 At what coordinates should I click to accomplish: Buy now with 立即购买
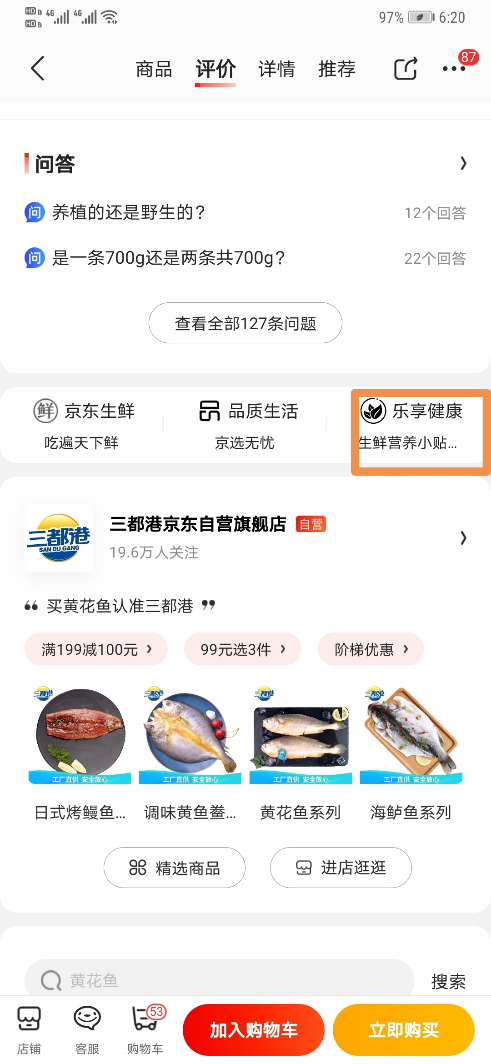(x=404, y=1030)
